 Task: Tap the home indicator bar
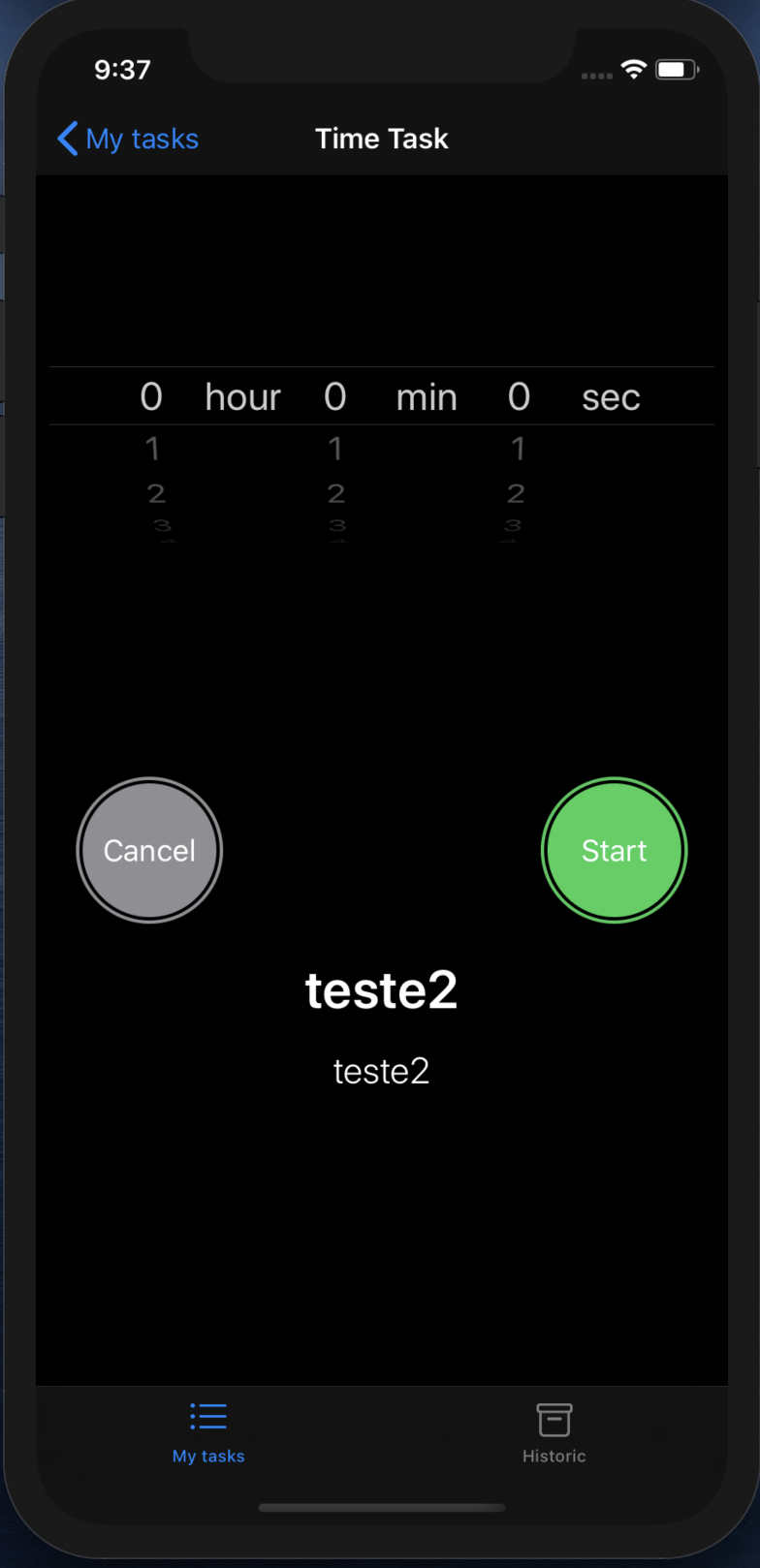[x=381, y=1507]
